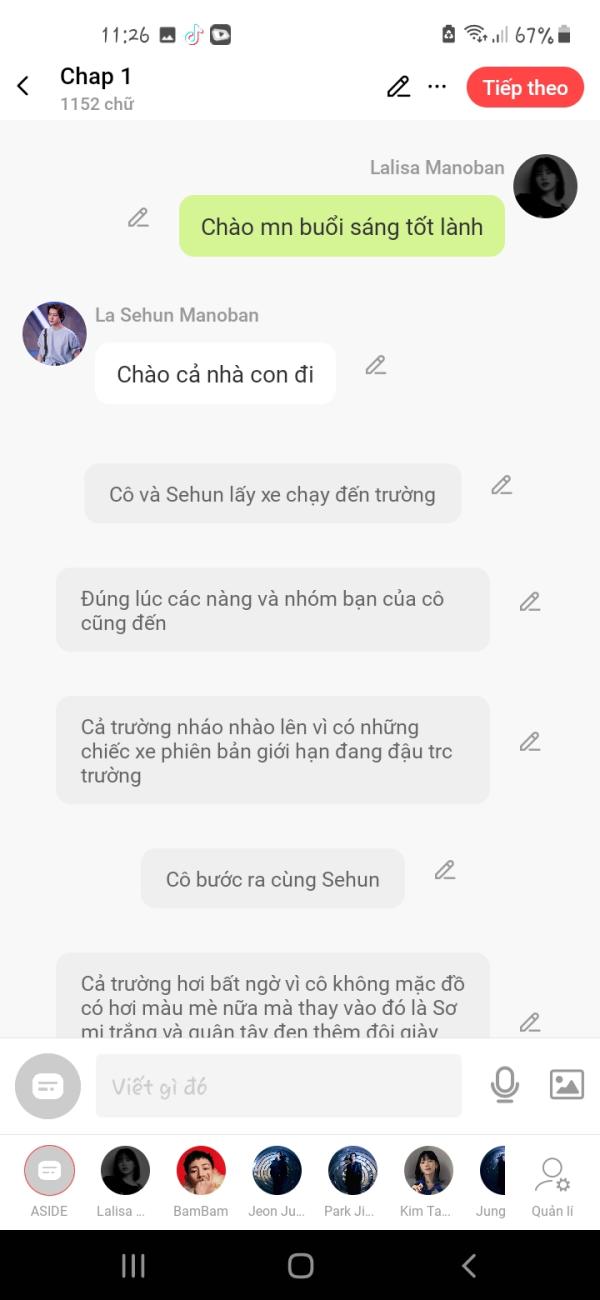Edit the line starting "Đúng lúc các nàng"
600x1300 pixels.
529,601
